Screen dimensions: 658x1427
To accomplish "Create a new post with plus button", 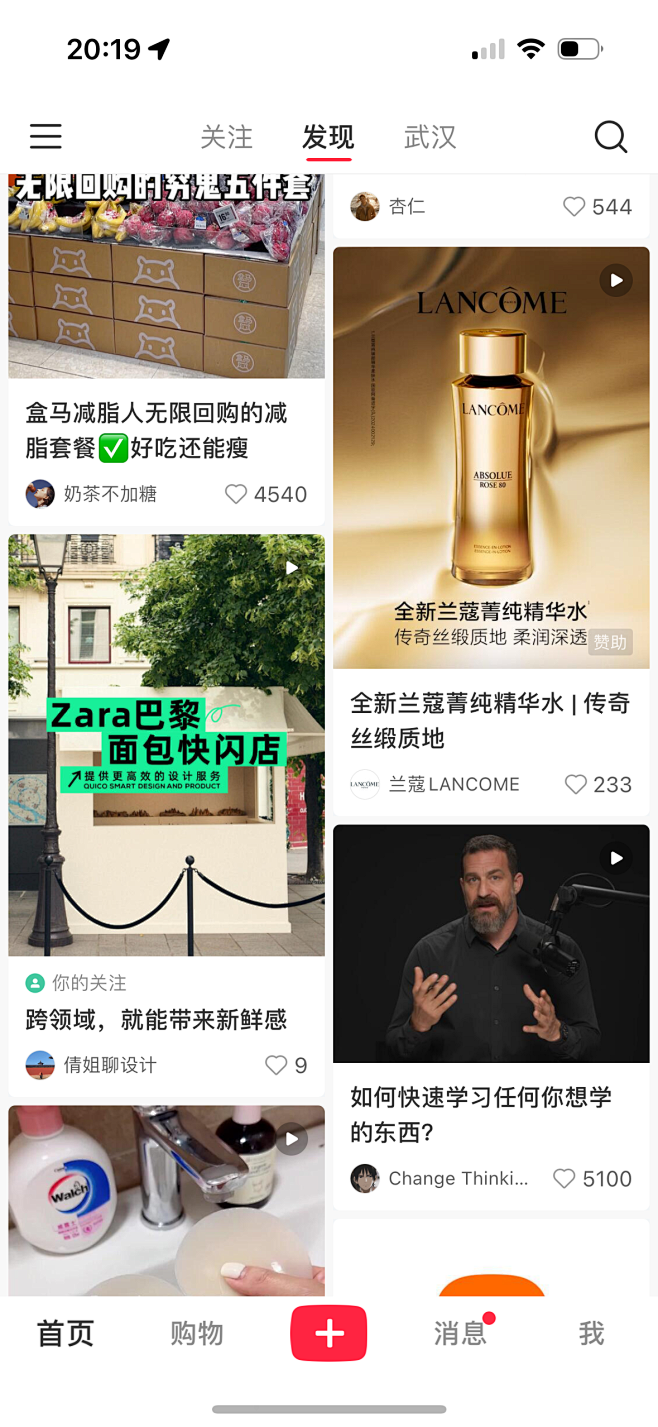I will 329,1333.
